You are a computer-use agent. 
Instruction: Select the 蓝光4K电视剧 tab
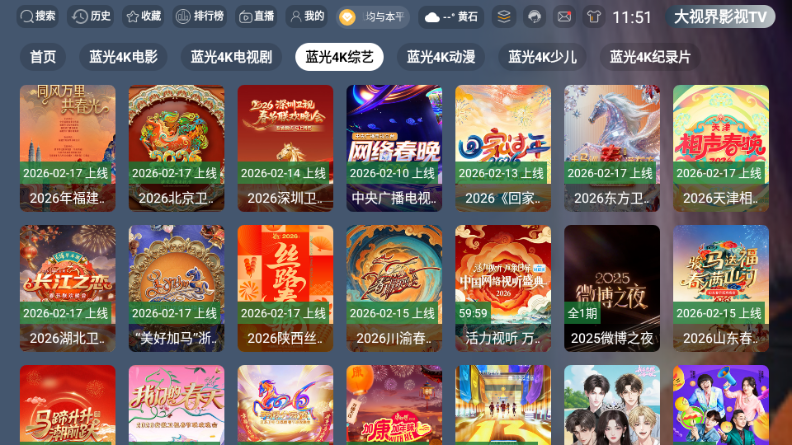pyautogui.click(x=231, y=57)
